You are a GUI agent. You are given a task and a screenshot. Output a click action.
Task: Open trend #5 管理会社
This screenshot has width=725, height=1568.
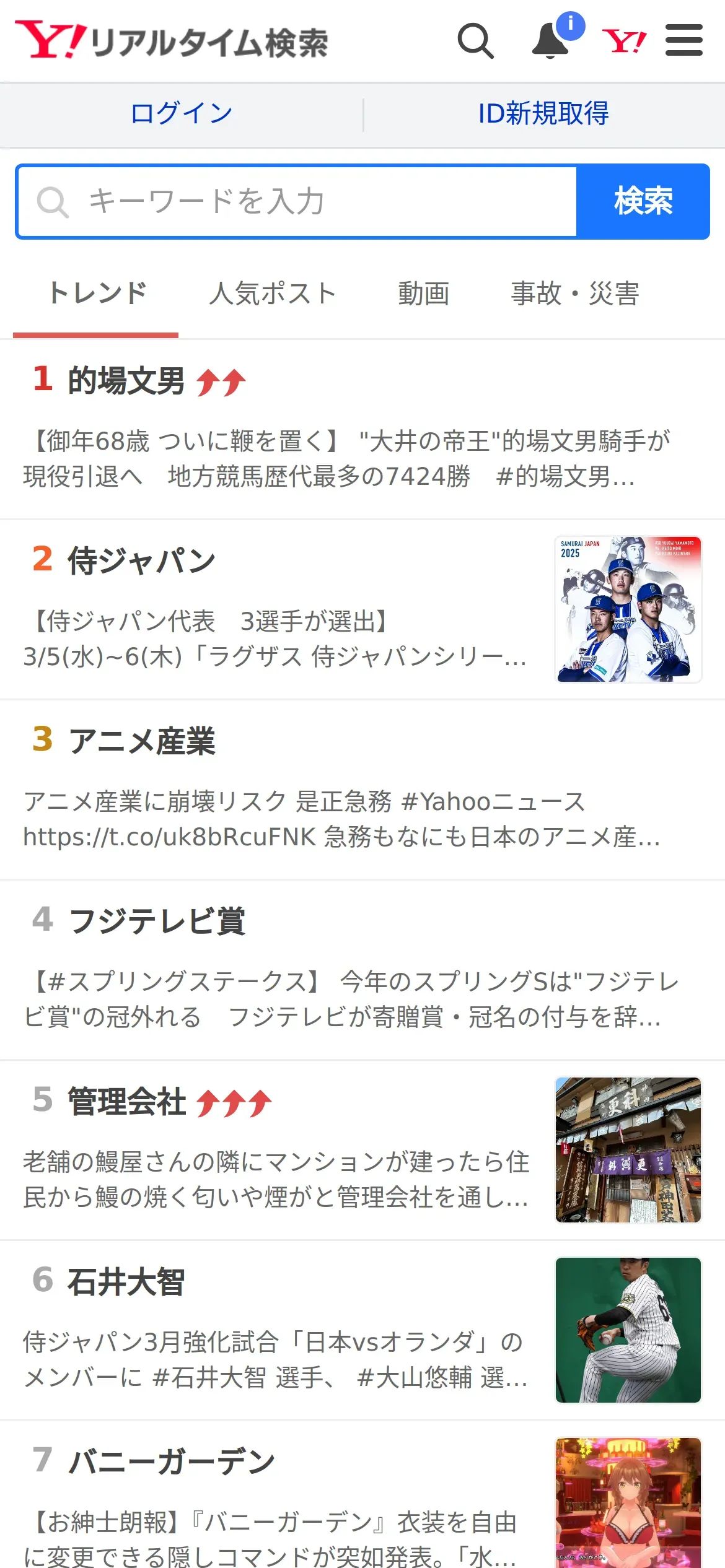coord(362,1151)
